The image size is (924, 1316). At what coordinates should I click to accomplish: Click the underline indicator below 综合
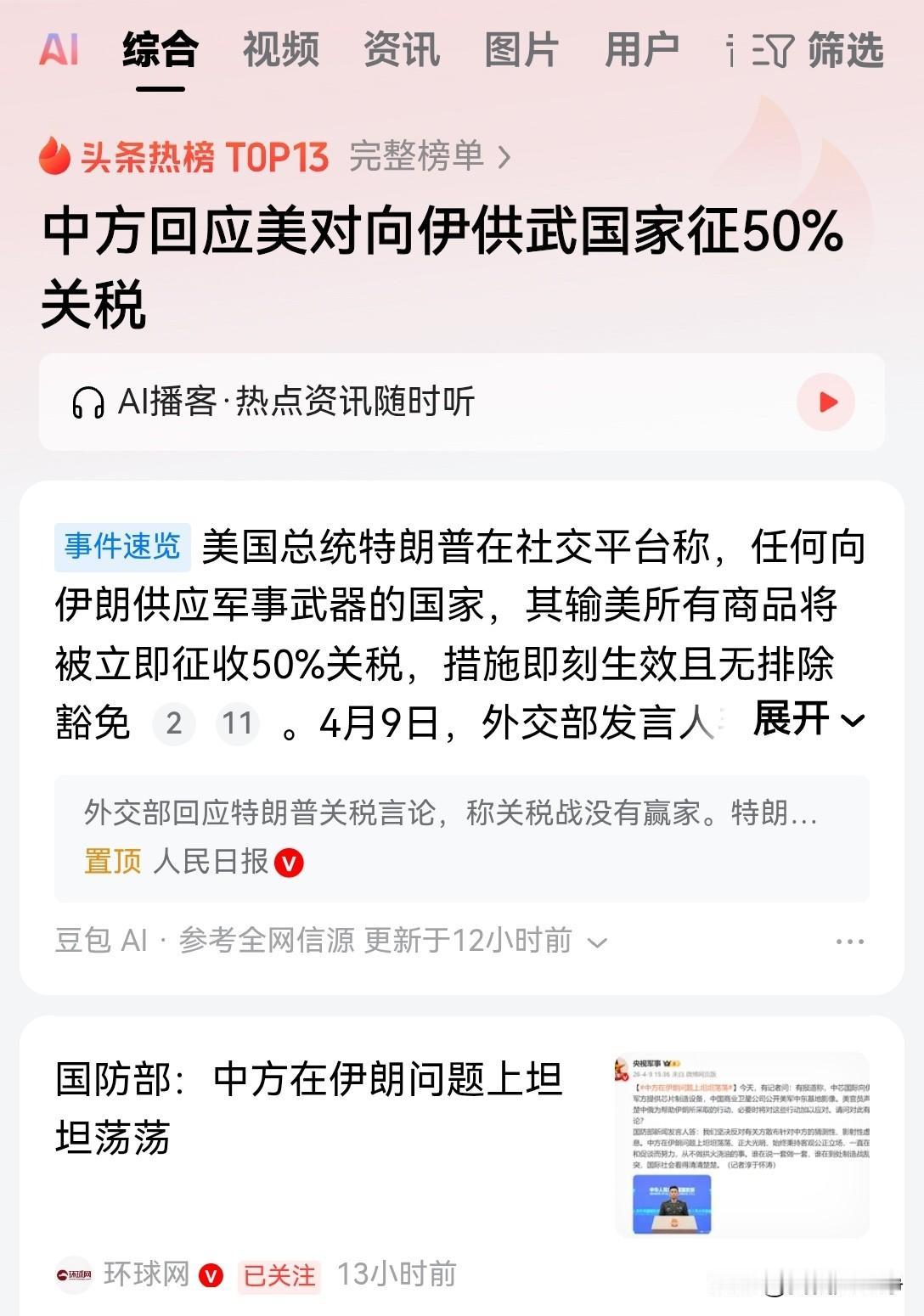coord(159,87)
